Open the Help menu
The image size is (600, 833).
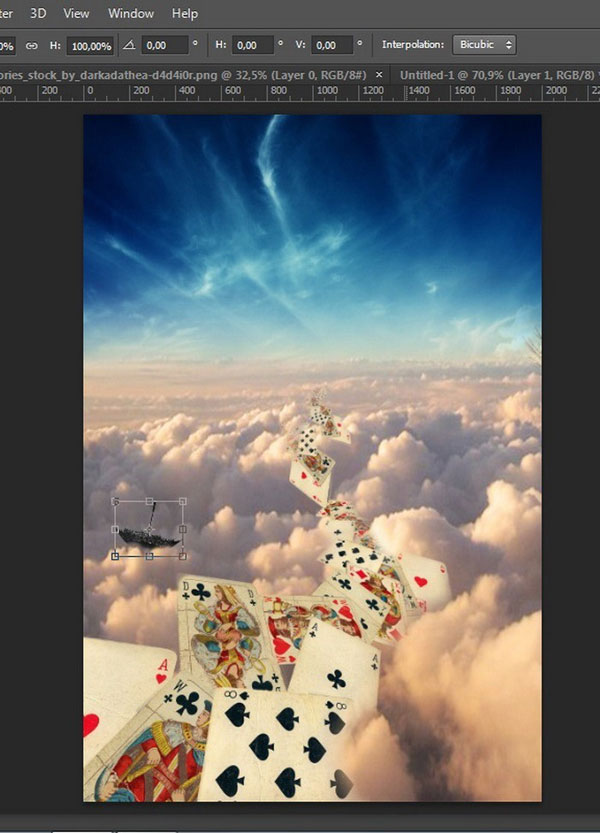point(185,14)
